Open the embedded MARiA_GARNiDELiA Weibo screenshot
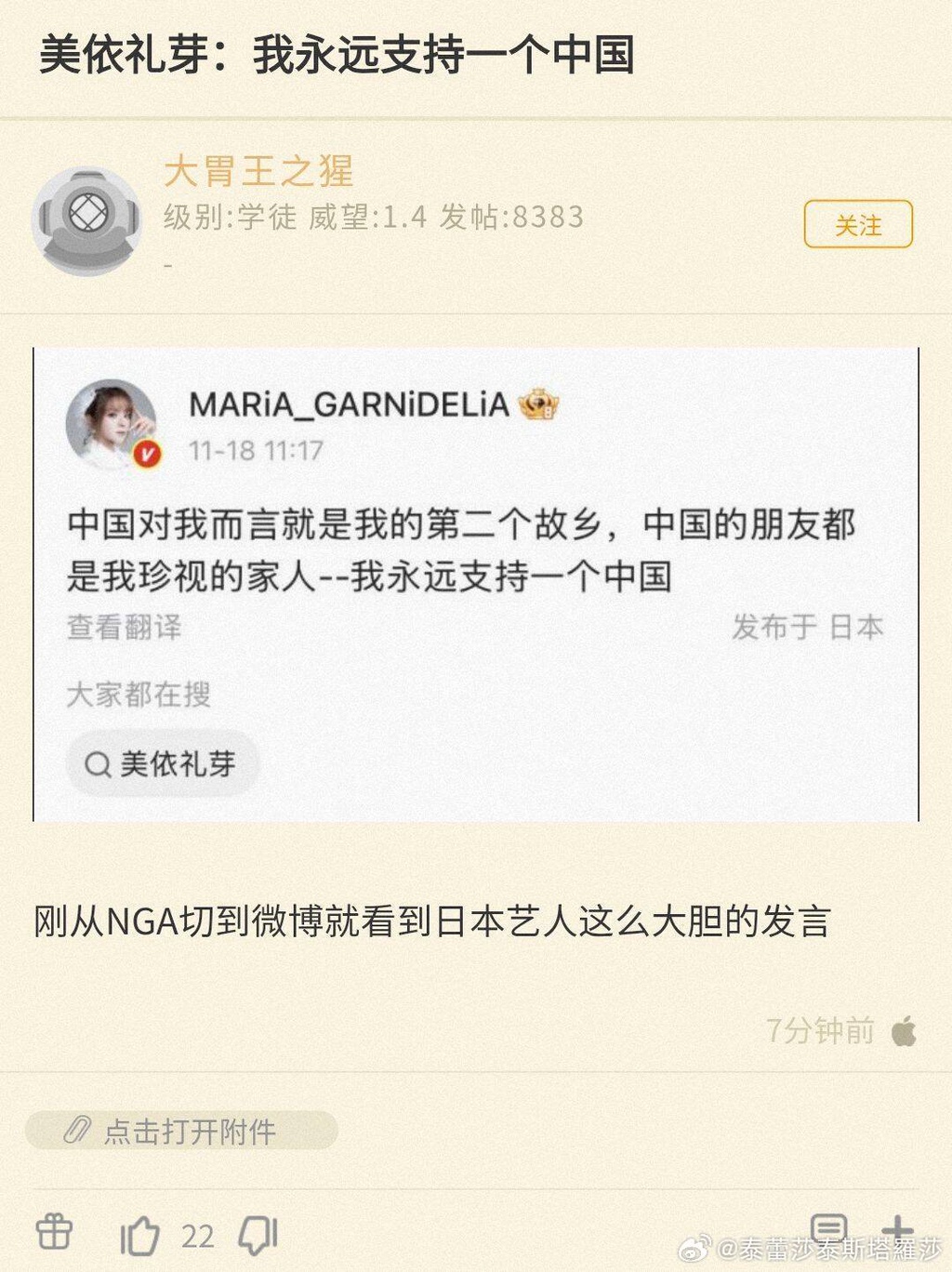952x1272 pixels. pyautogui.click(x=475, y=584)
